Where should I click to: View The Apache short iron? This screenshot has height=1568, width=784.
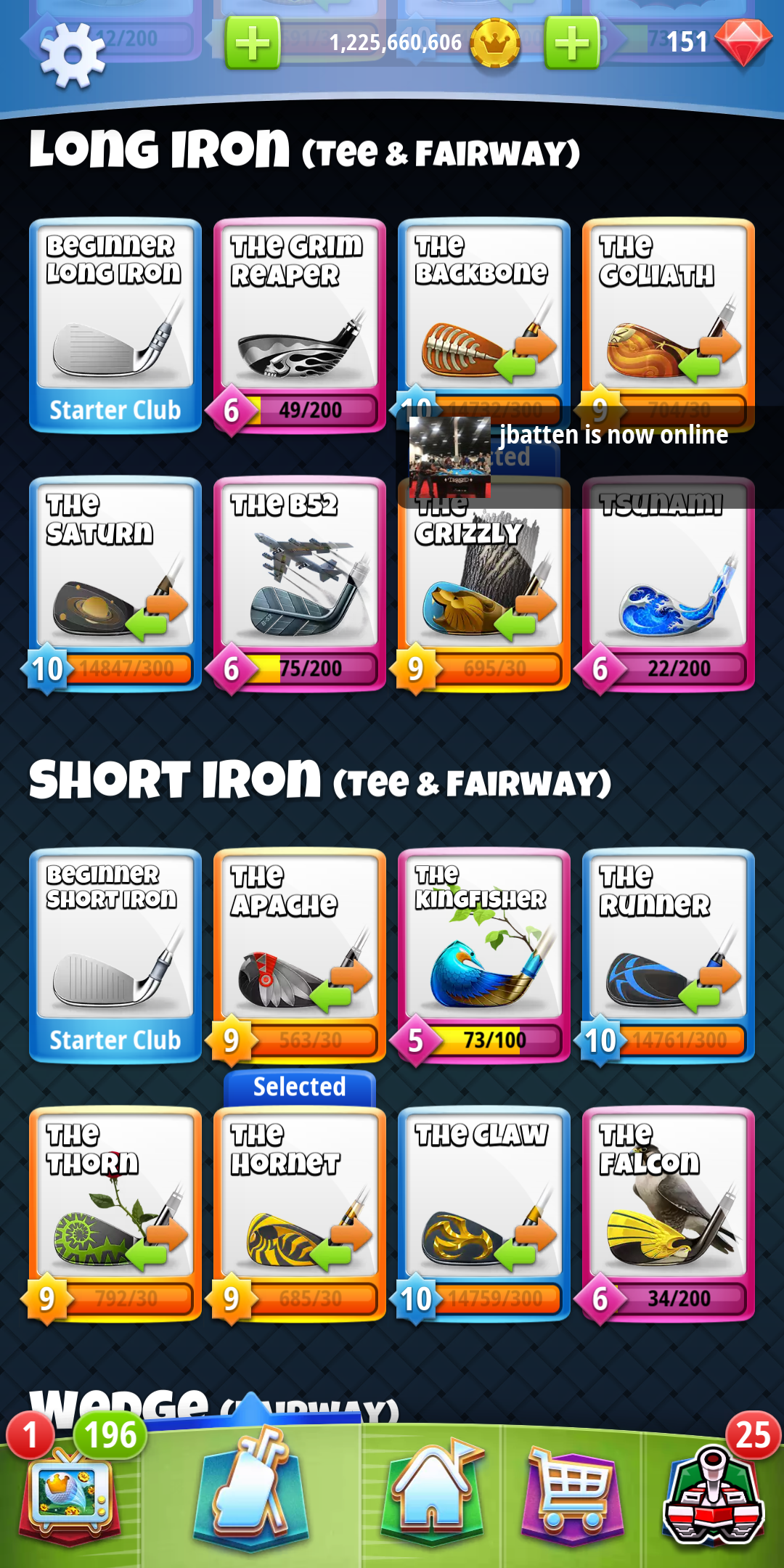click(x=299, y=951)
